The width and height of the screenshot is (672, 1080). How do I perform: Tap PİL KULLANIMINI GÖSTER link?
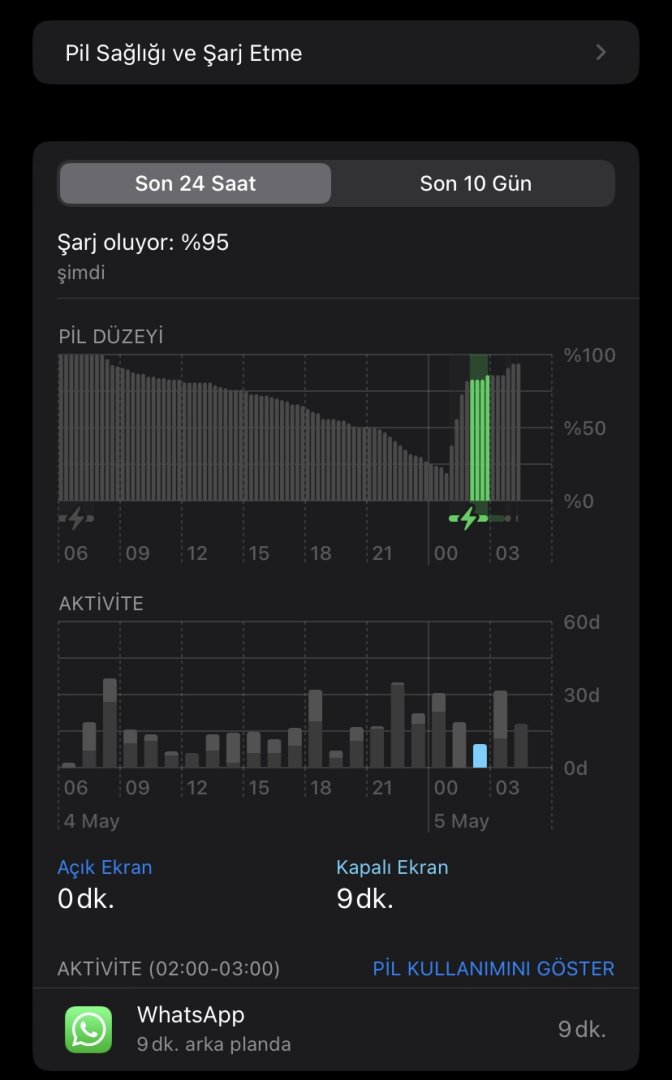[493, 969]
